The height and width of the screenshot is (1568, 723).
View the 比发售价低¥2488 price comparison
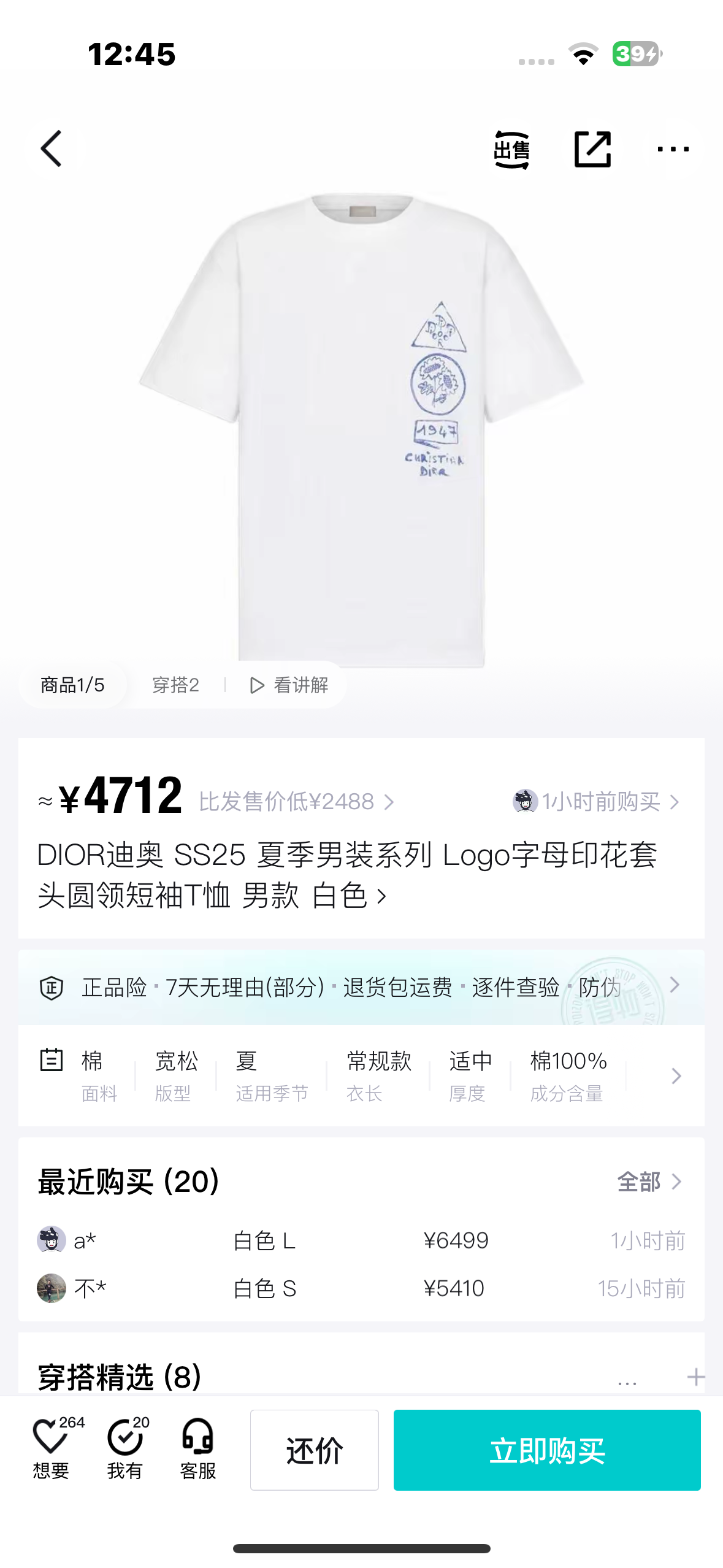pyautogui.click(x=296, y=802)
